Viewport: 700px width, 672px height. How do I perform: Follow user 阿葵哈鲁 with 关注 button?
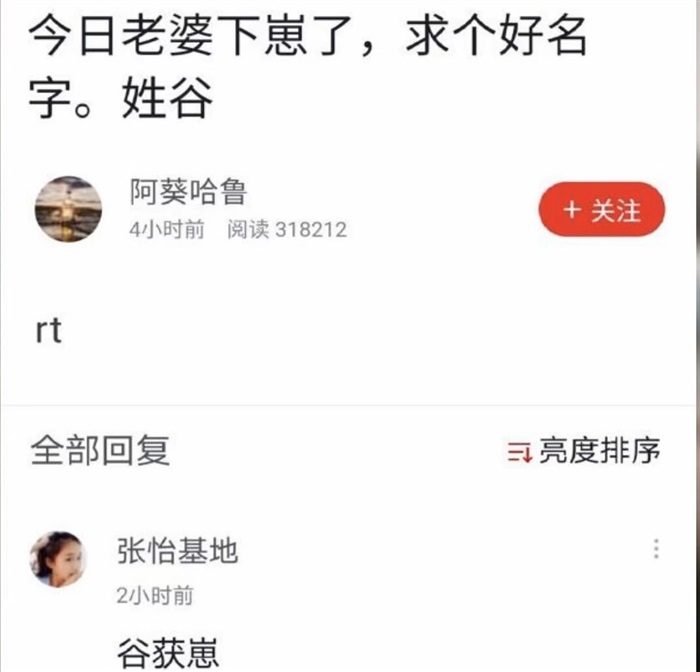pyautogui.click(x=601, y=210)
